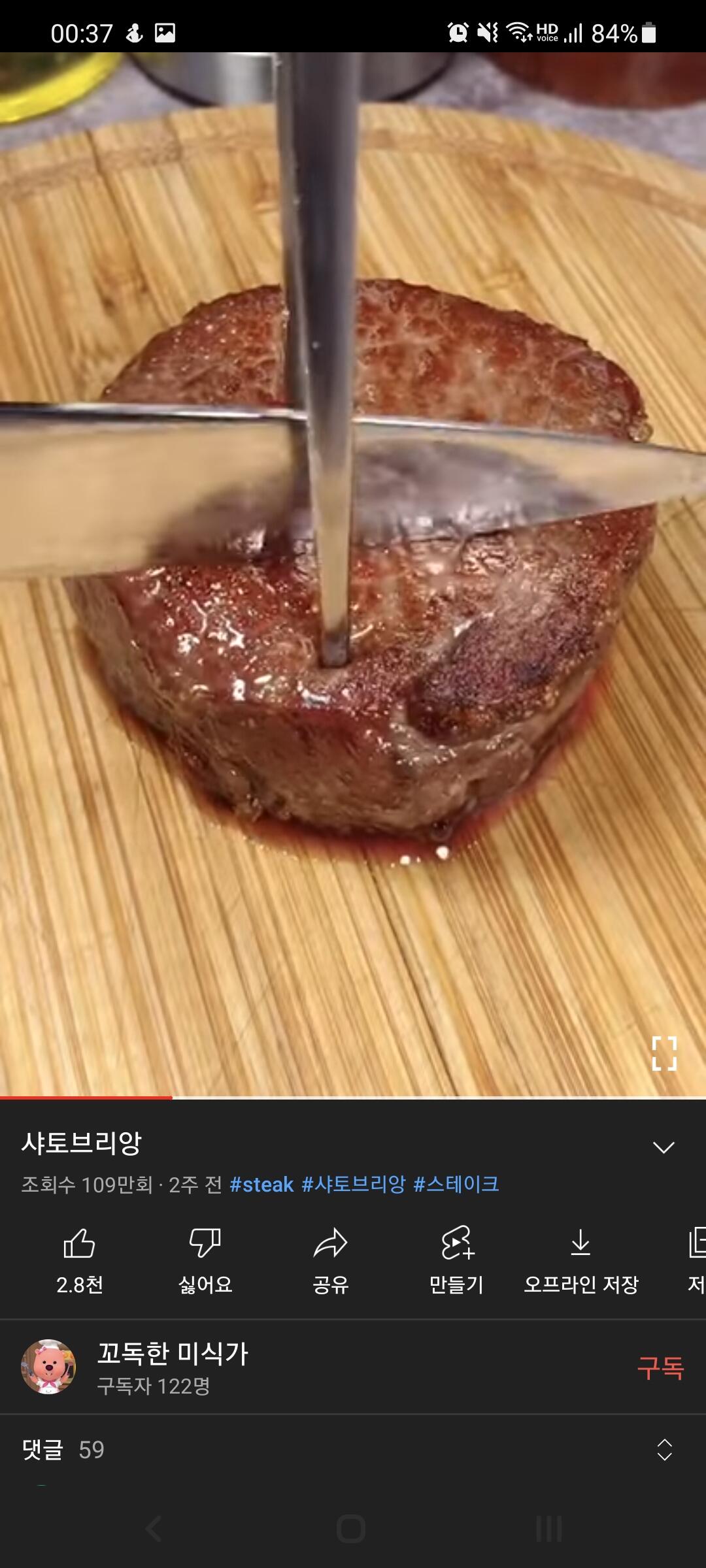This screenshot has width=706, height=1568.
Task: Enter fullscreen video mode
Action: point(664,1053)
